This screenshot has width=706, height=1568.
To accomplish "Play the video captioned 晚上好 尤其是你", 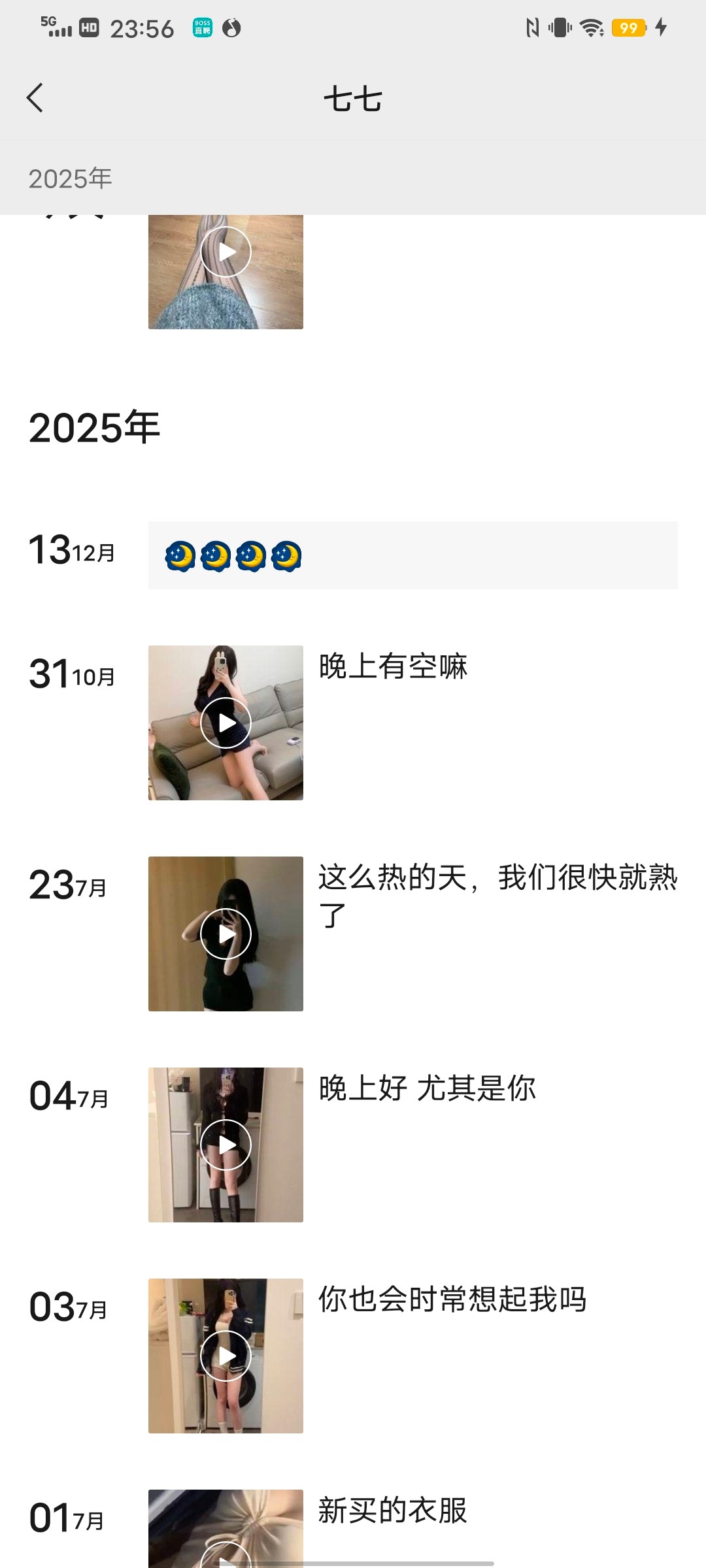I will click(226, 1145).
